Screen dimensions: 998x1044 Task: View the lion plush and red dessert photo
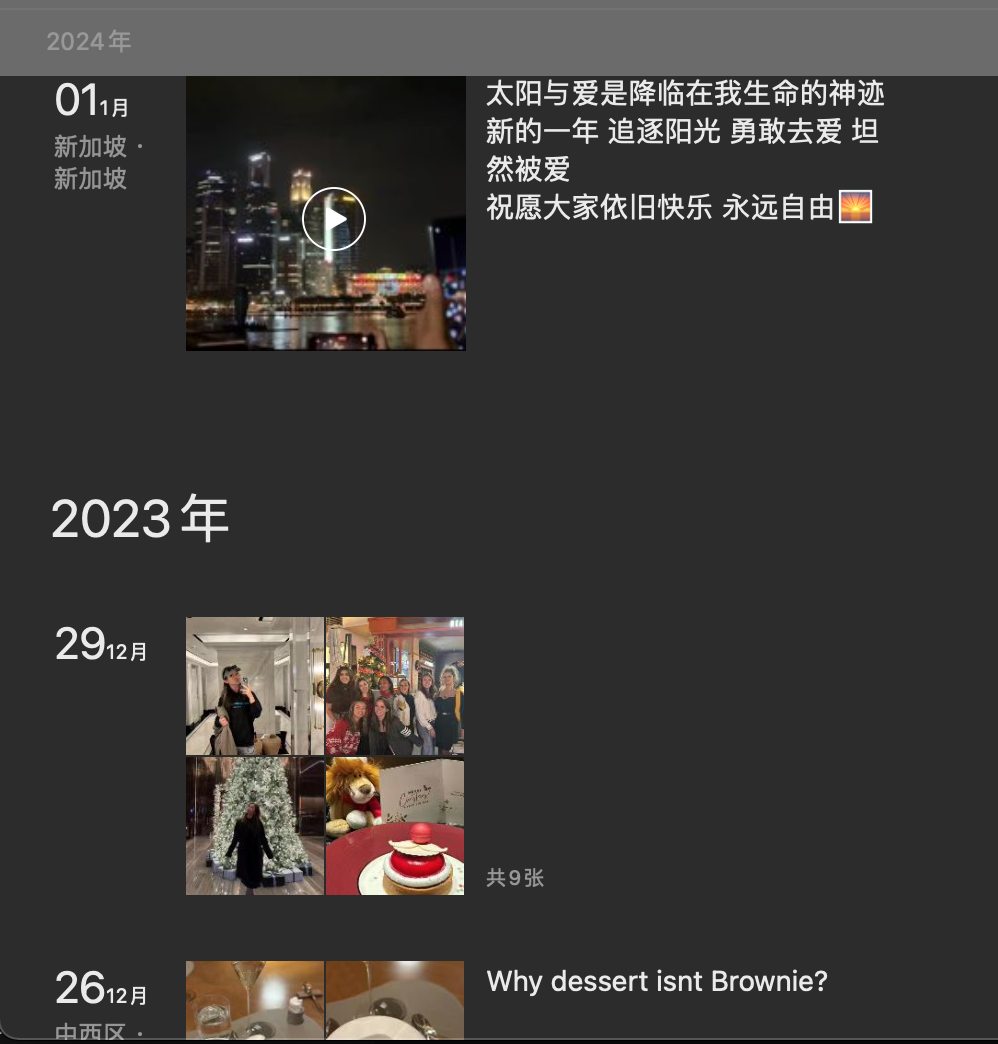pos(395,825)
